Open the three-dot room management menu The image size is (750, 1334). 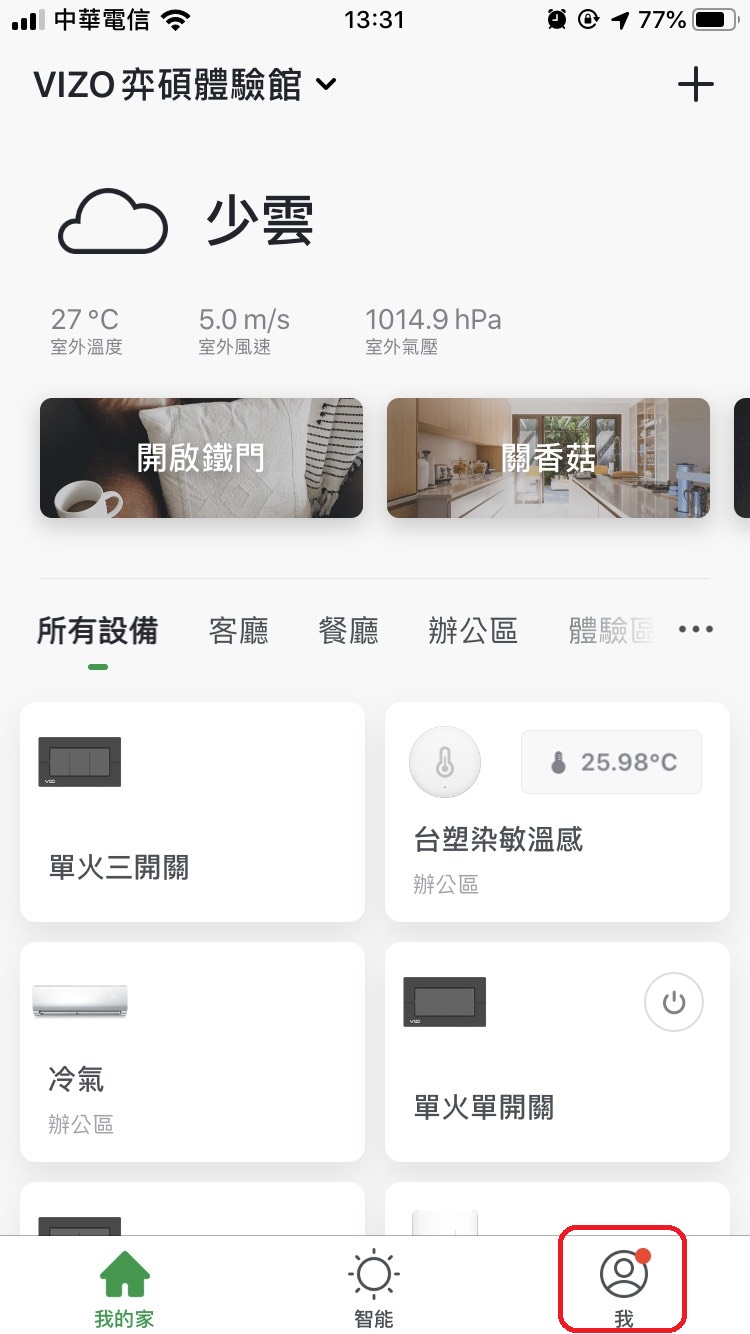[696, 630]
